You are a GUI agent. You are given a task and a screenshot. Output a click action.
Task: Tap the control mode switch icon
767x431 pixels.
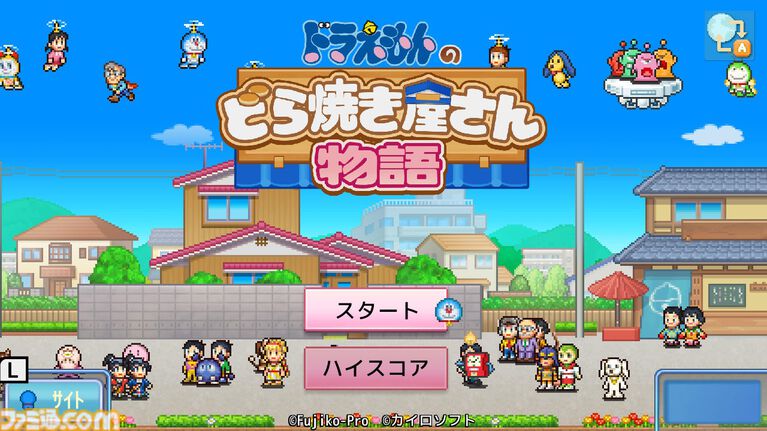coord(728,36)
